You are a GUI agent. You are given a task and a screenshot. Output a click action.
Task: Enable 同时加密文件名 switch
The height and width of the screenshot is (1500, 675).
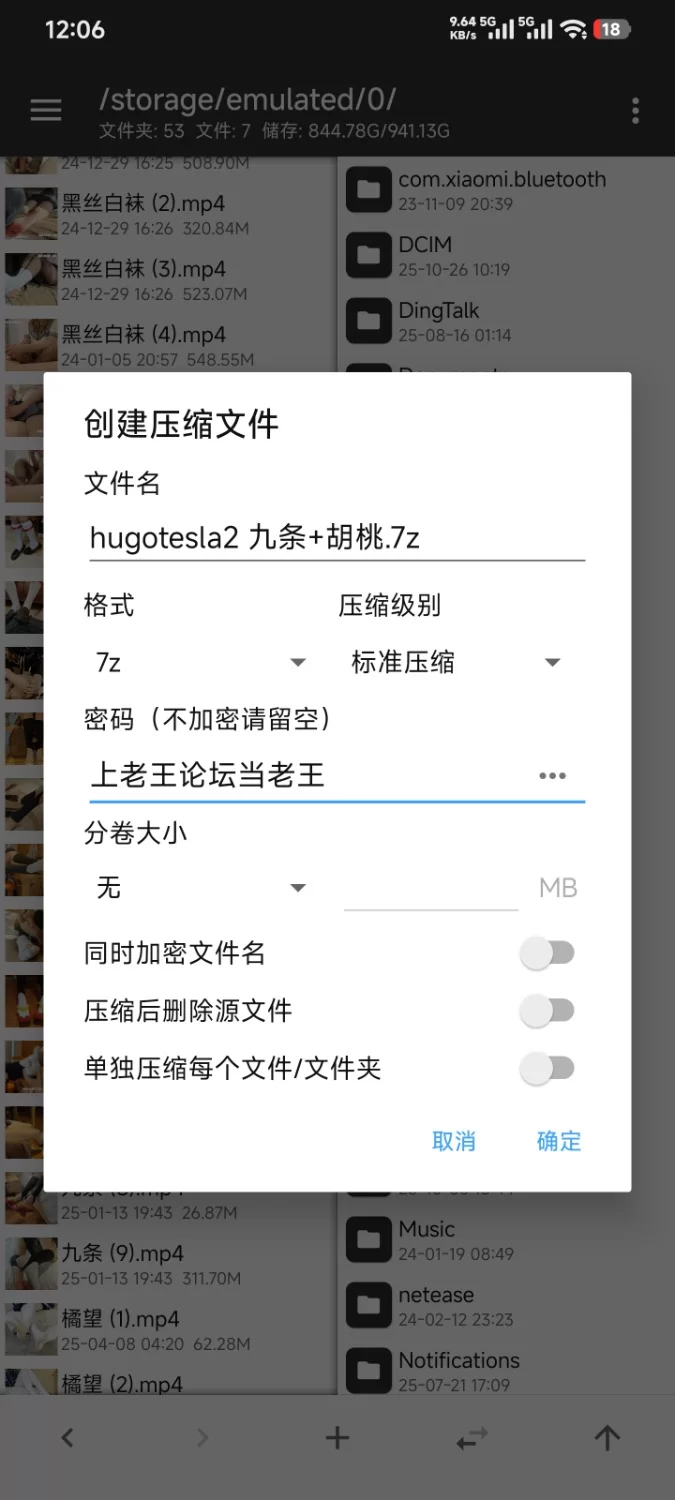click(547, 953)
